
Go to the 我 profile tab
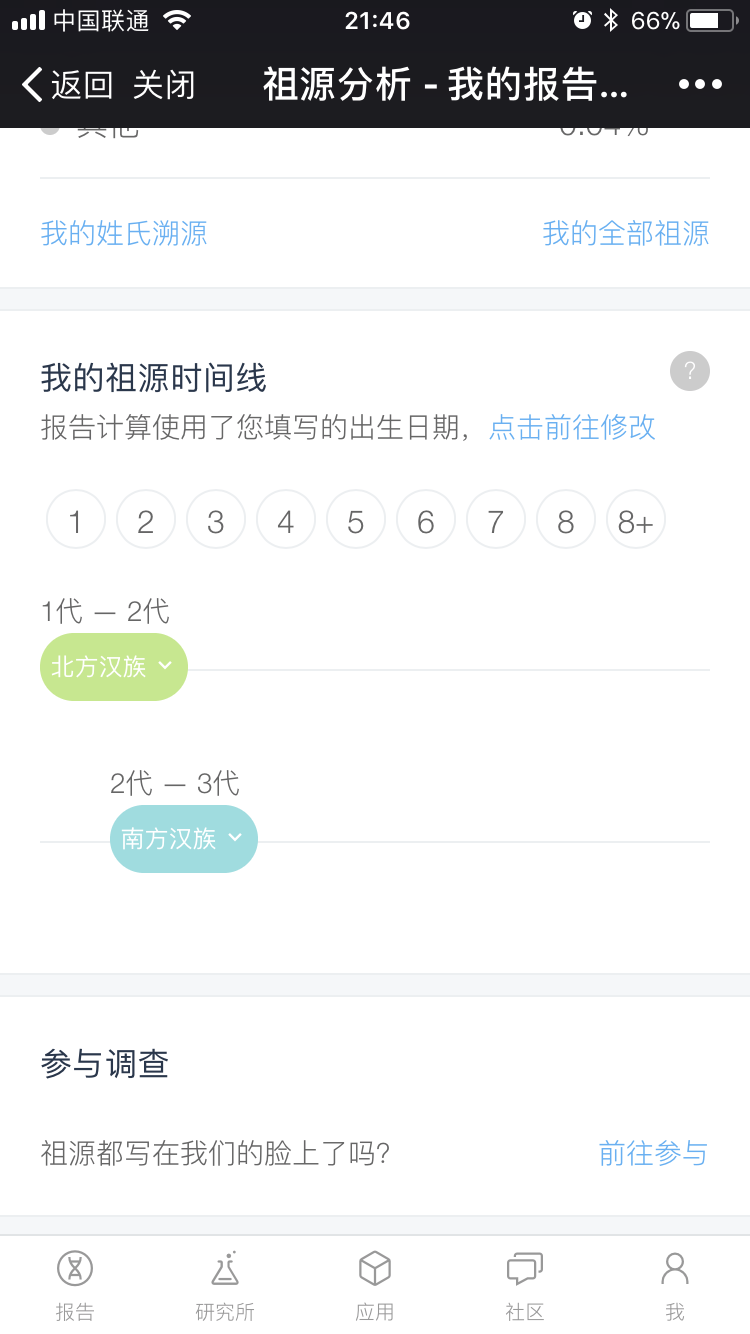point(675,1285)
